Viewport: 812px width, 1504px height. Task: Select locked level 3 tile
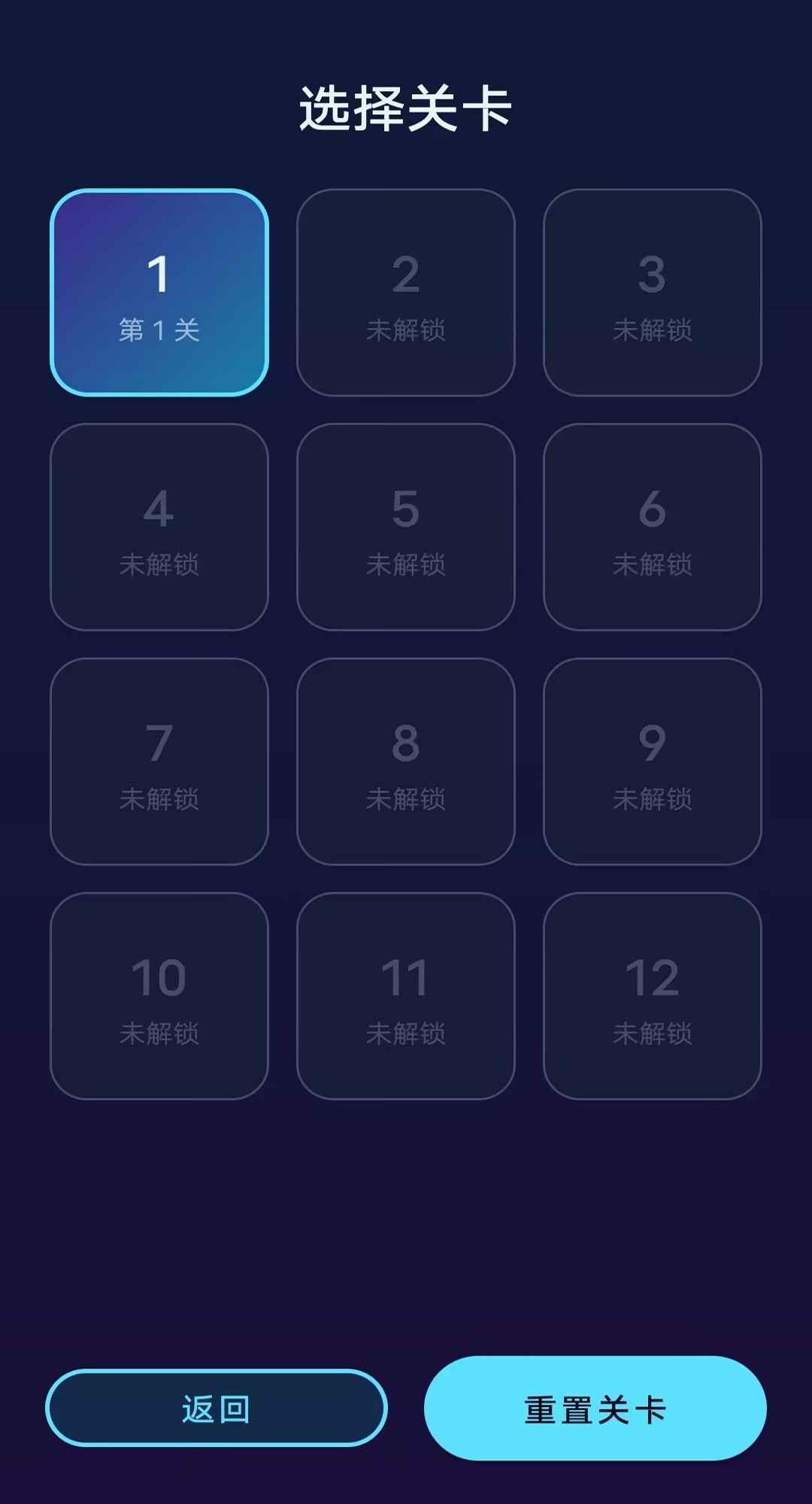(653, 293)
